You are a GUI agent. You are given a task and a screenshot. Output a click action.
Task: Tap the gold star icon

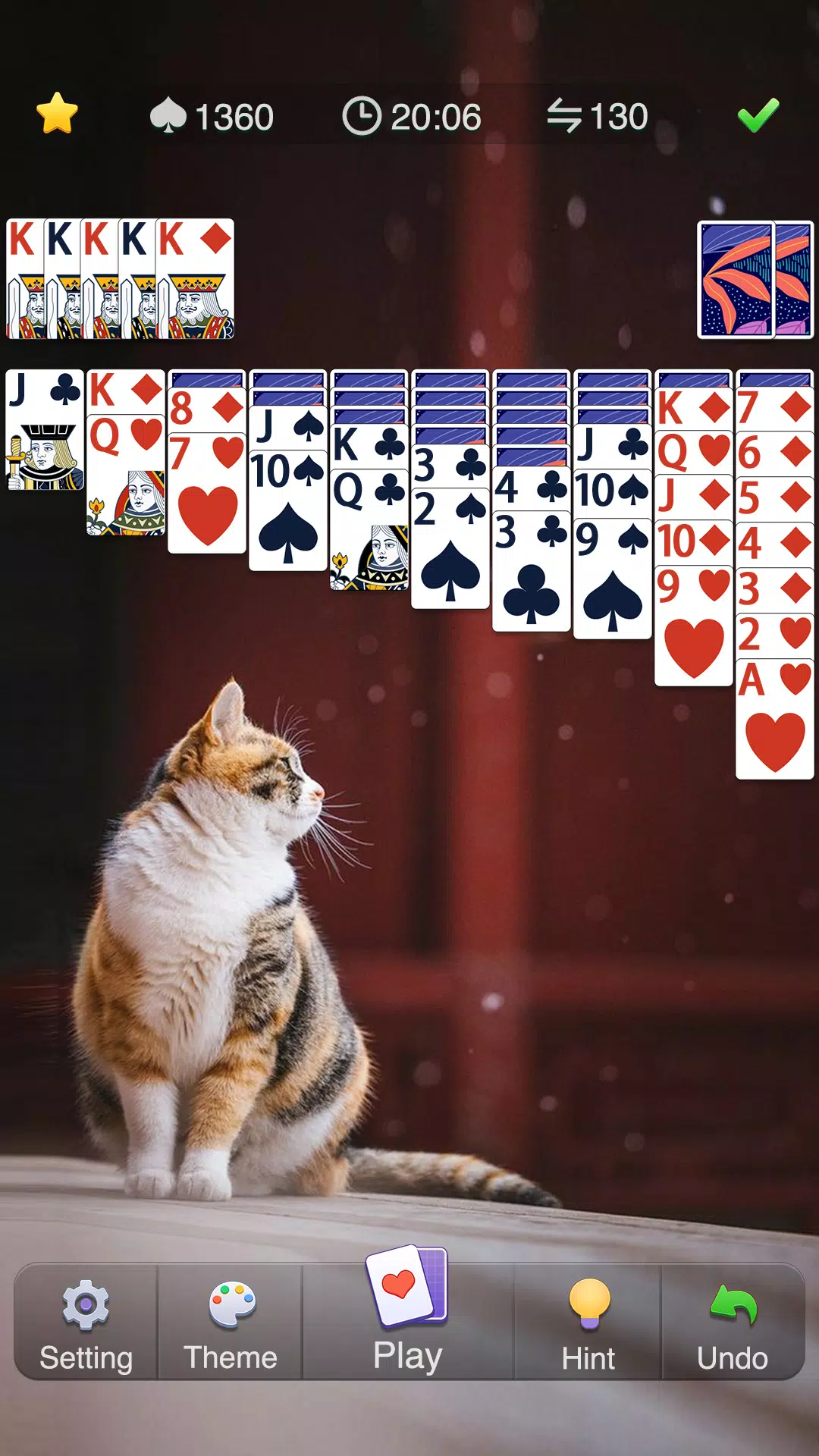click(58, 115)
